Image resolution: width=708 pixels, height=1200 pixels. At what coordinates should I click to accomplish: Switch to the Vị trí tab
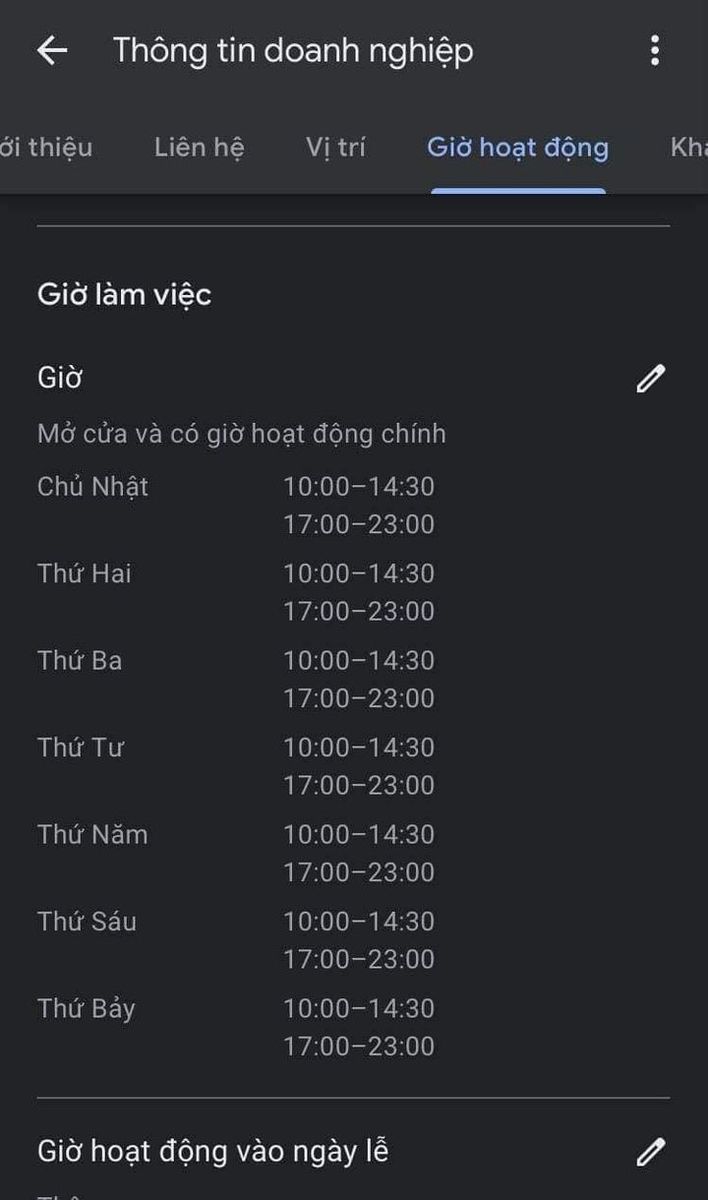pos(336,147)
